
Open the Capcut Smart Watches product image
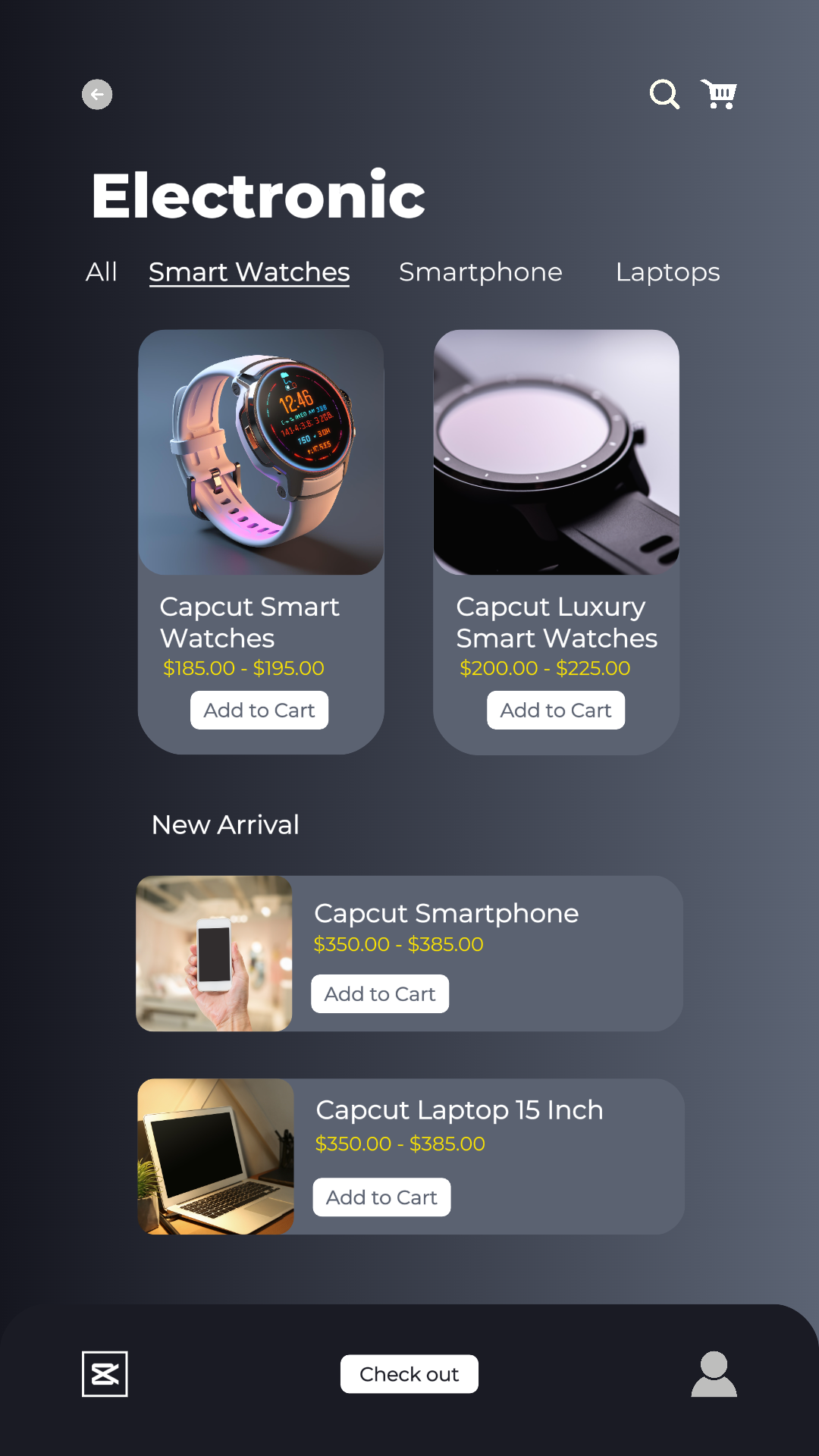(261, 452)
